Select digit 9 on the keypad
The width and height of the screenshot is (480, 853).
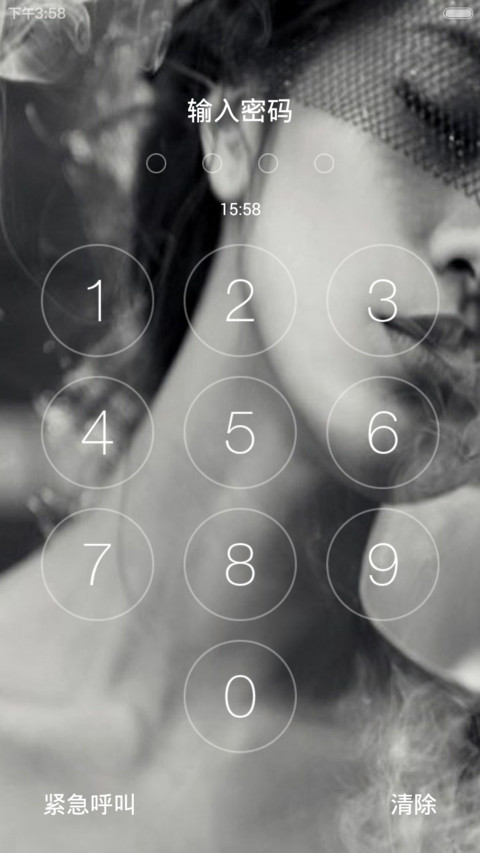(383, 565)
